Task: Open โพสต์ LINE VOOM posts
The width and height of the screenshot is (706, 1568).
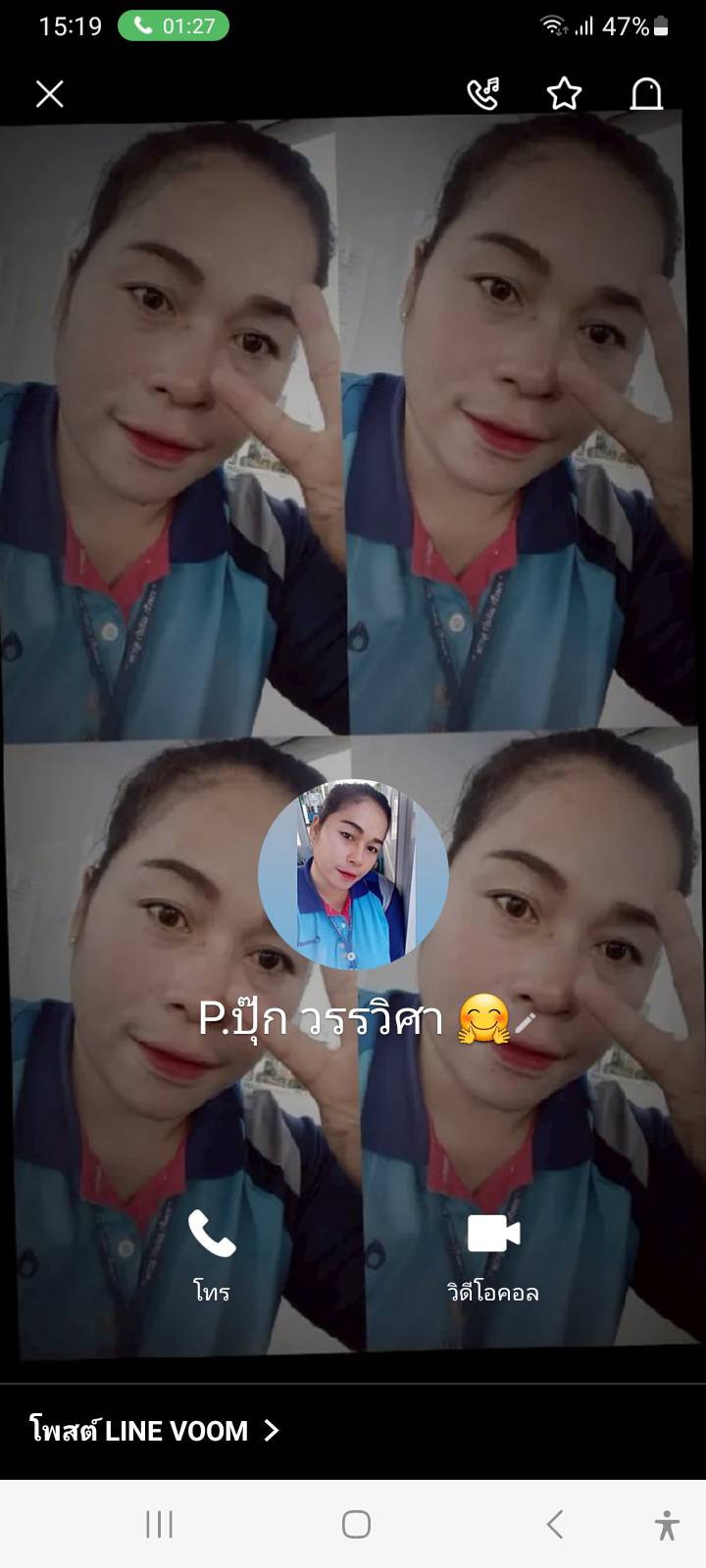Action: pos(155,1431)
